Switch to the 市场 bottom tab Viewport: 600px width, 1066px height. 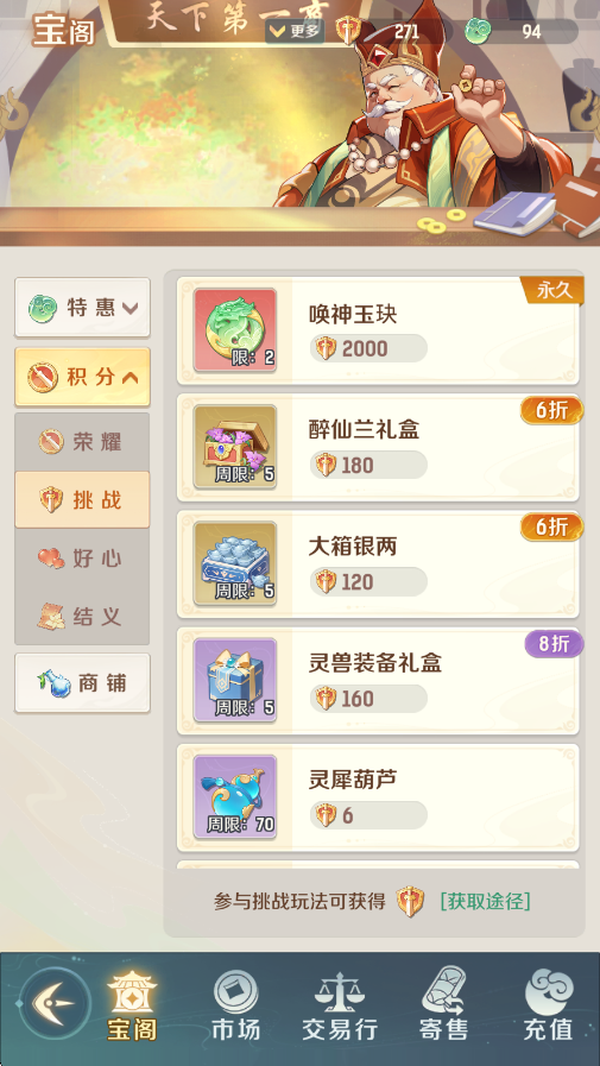pos(236,1005)
